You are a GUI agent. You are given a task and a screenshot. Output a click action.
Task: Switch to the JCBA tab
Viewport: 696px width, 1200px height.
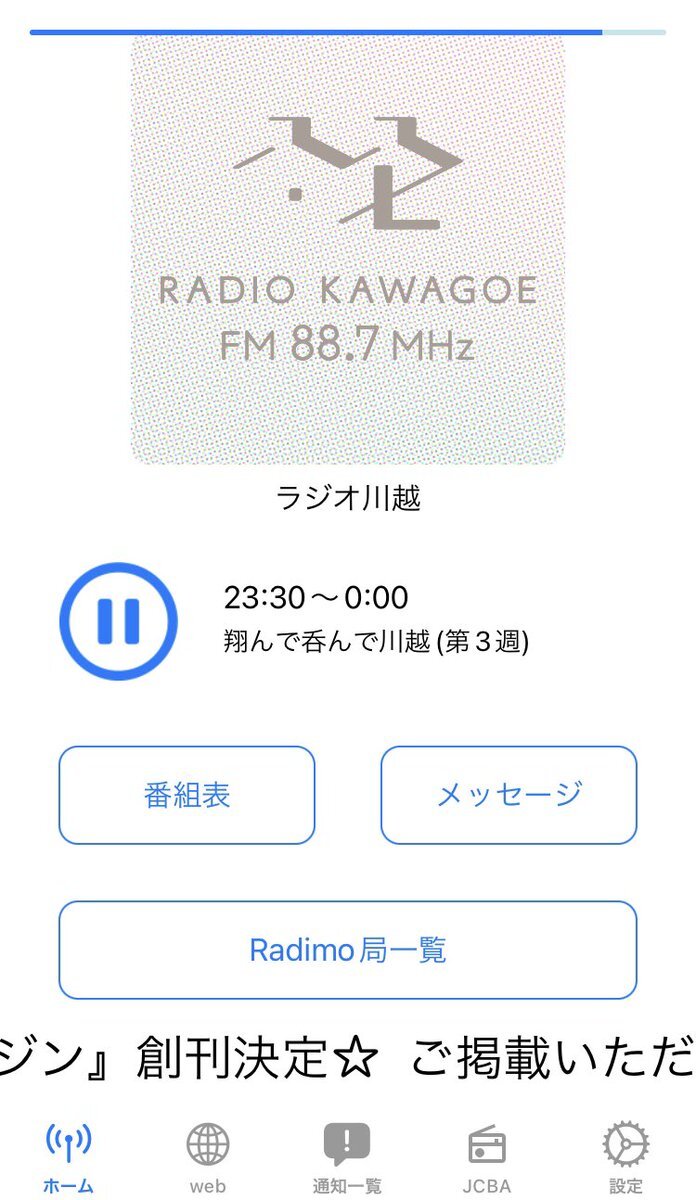487,1158
